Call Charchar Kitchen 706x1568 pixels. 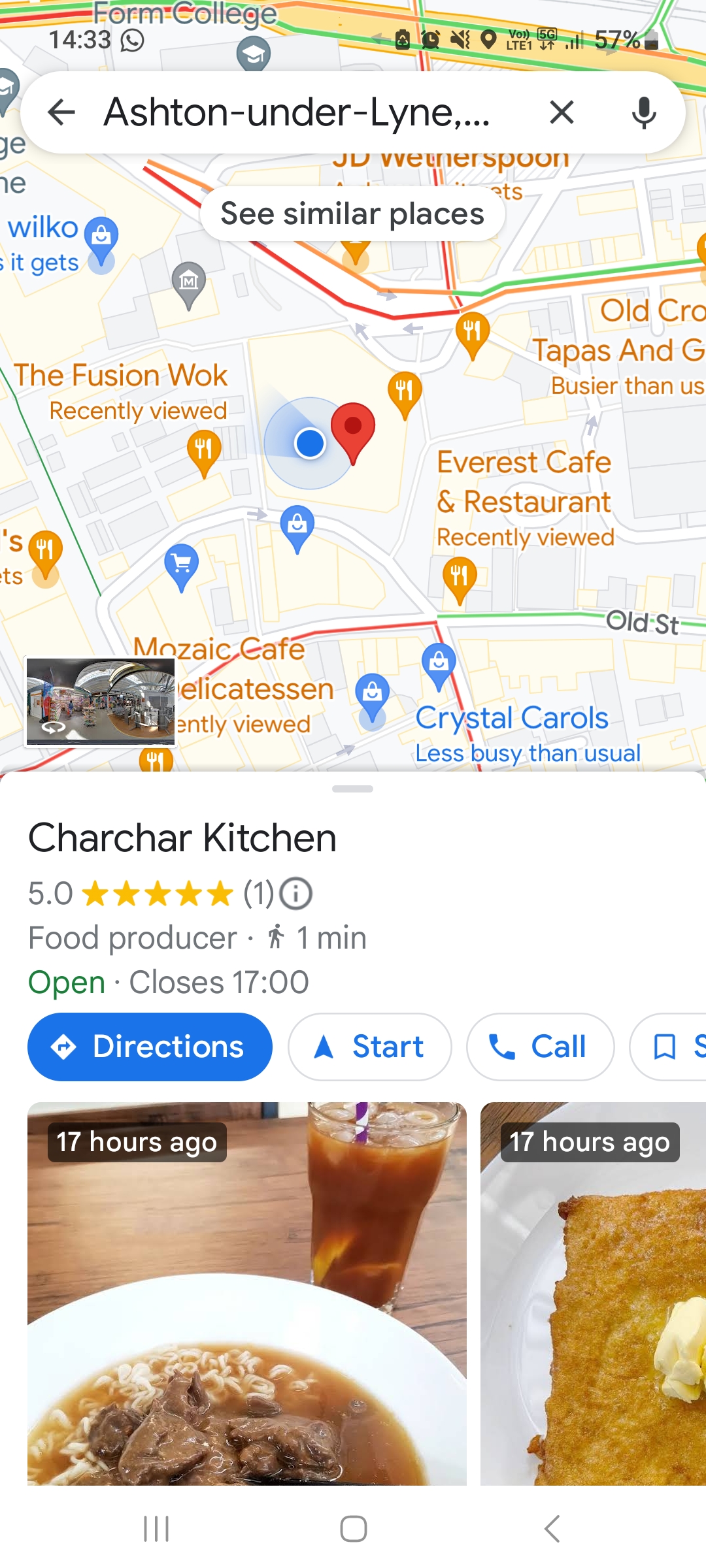pyautogui.click(x=540, y=1047)
